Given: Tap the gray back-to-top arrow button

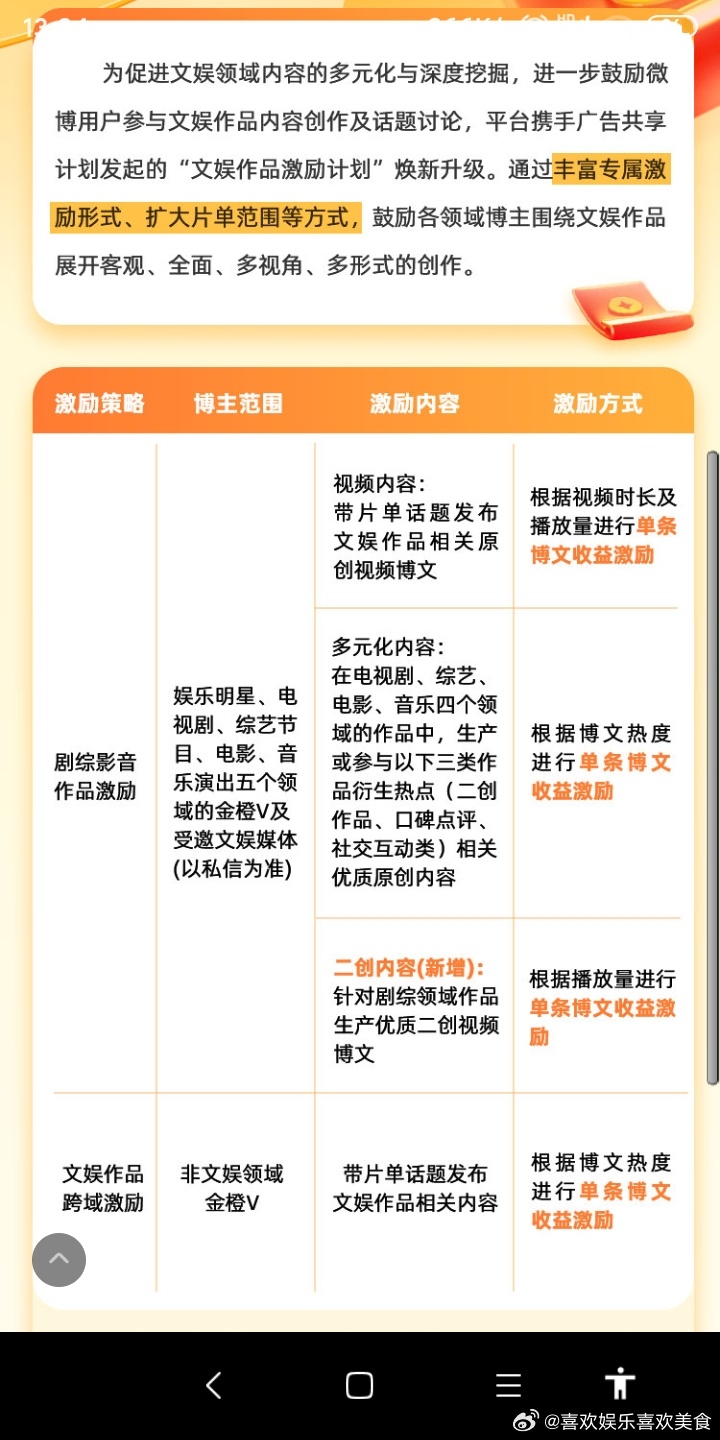Looking at the screenshot, I should 59,1259.
